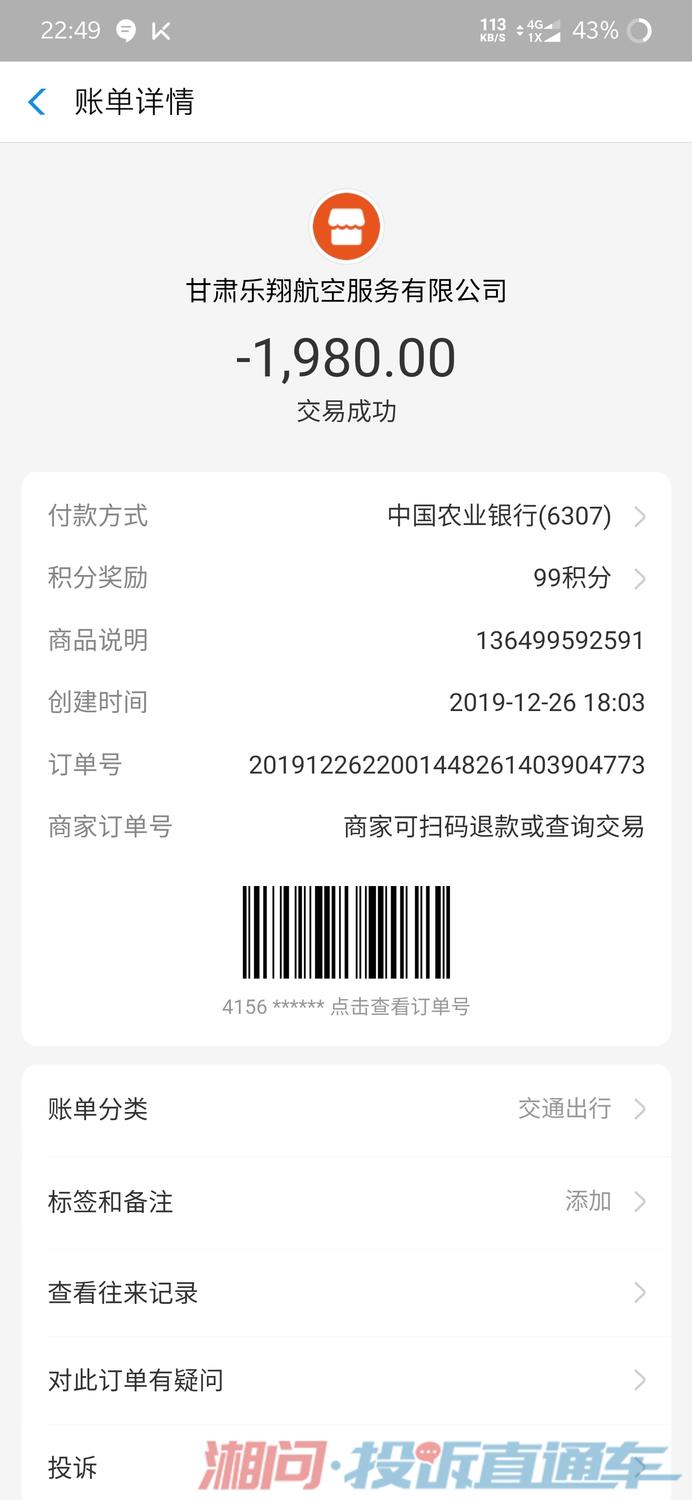Add 标签和备注
The width and height of the screenshot is (692, 1500).
click(346, 1201)
